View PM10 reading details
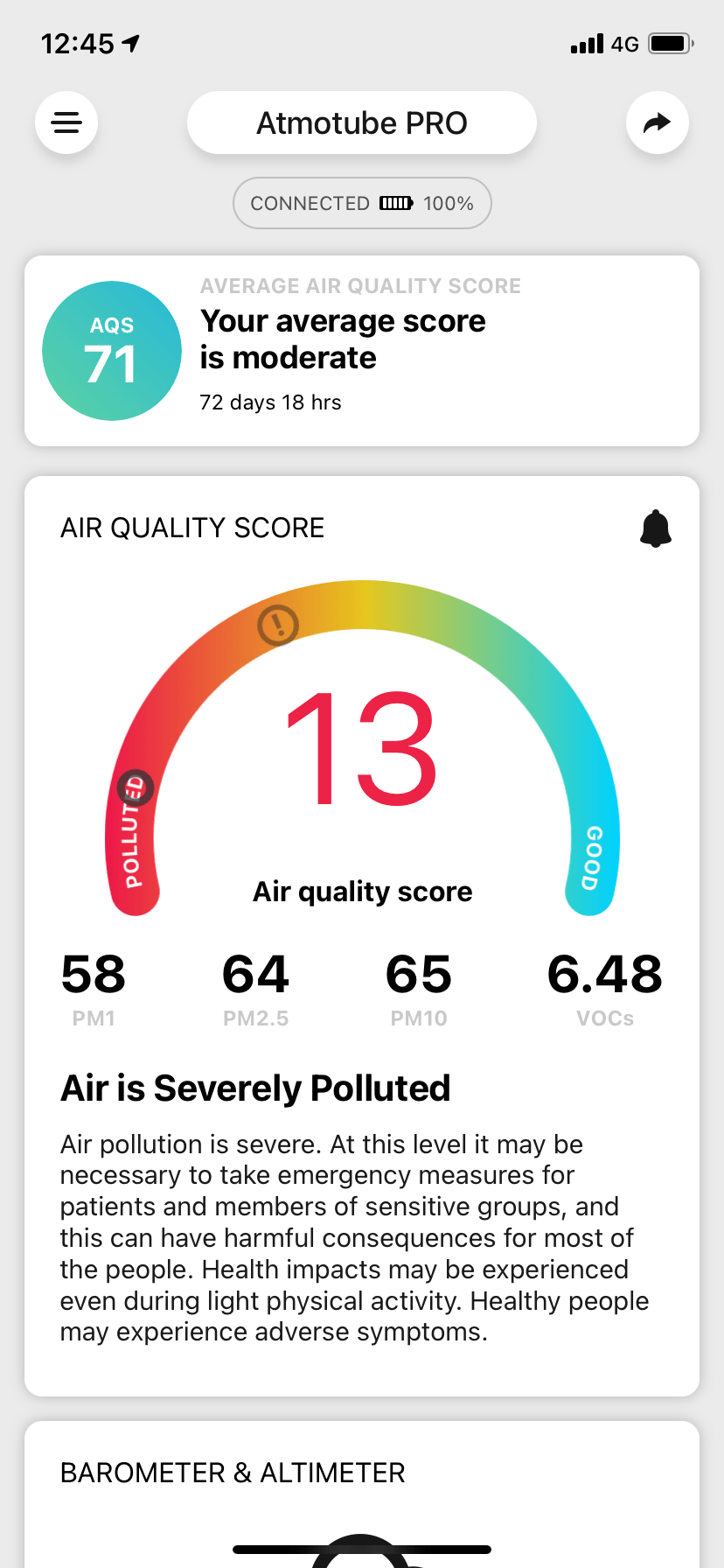 (419, 988)
